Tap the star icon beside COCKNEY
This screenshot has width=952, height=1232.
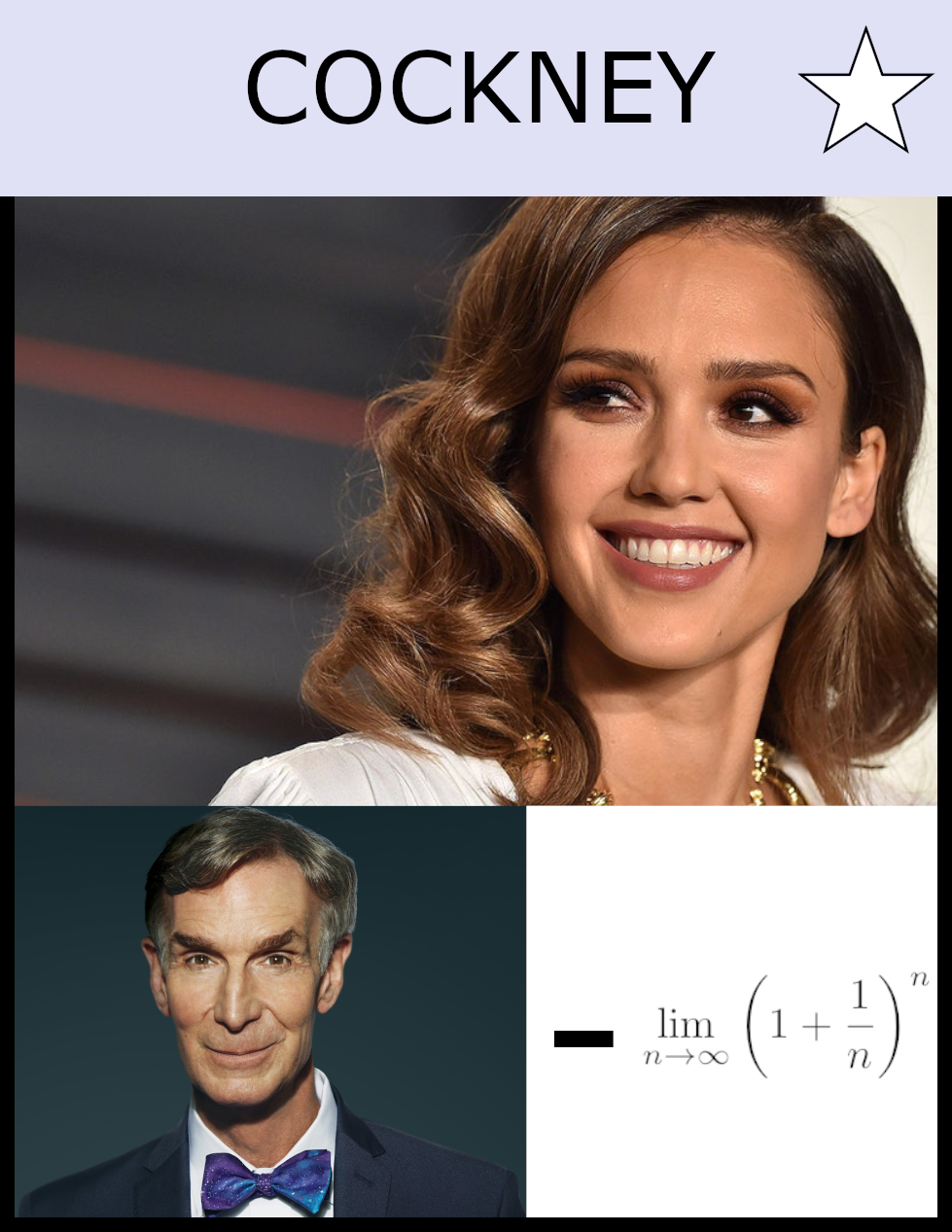pos(864,94)
